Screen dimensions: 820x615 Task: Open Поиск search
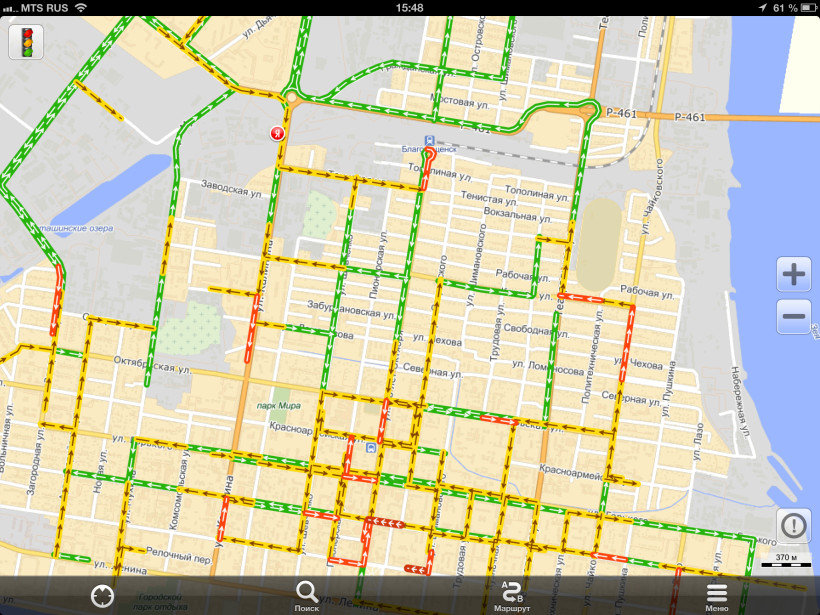click(x=307, y=595)
